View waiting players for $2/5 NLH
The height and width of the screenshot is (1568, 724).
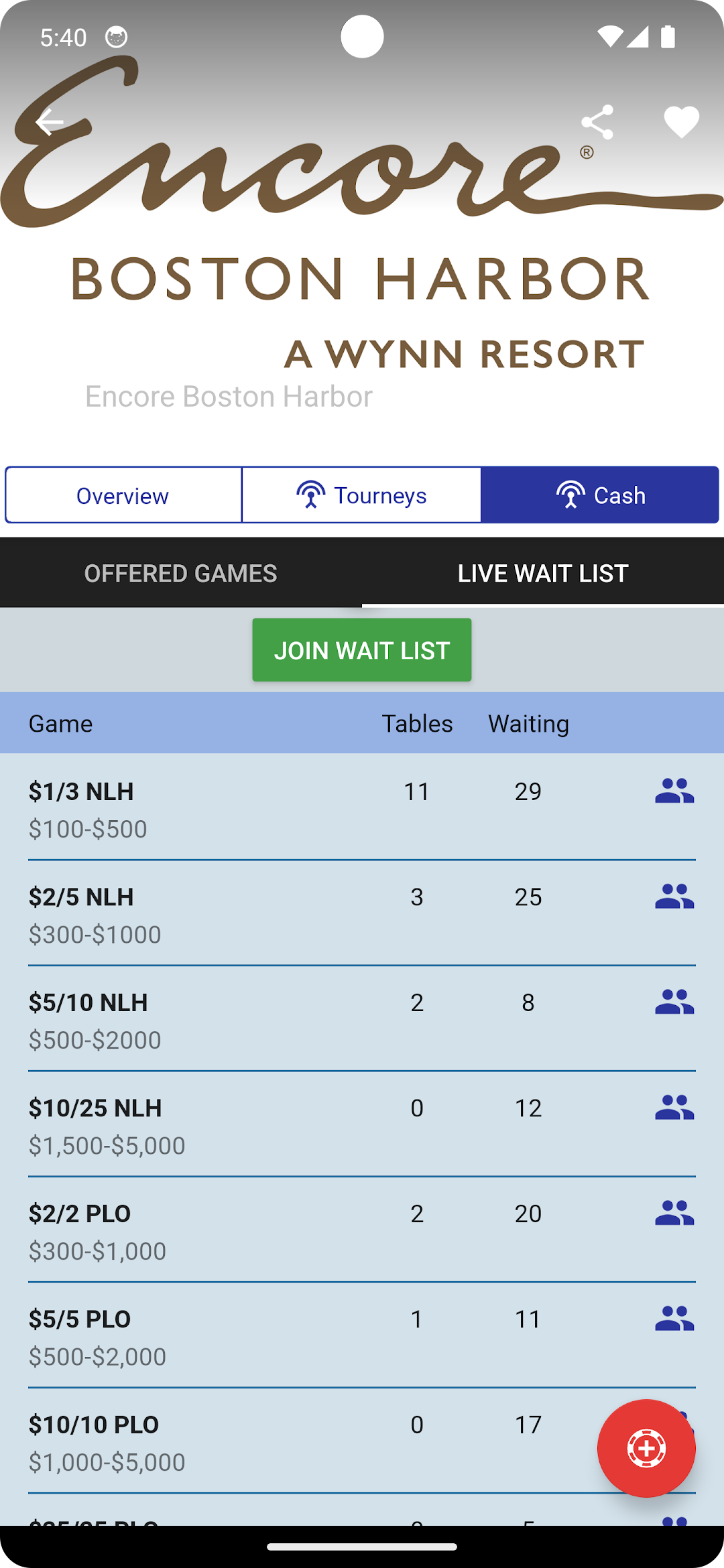click(674, 896)
